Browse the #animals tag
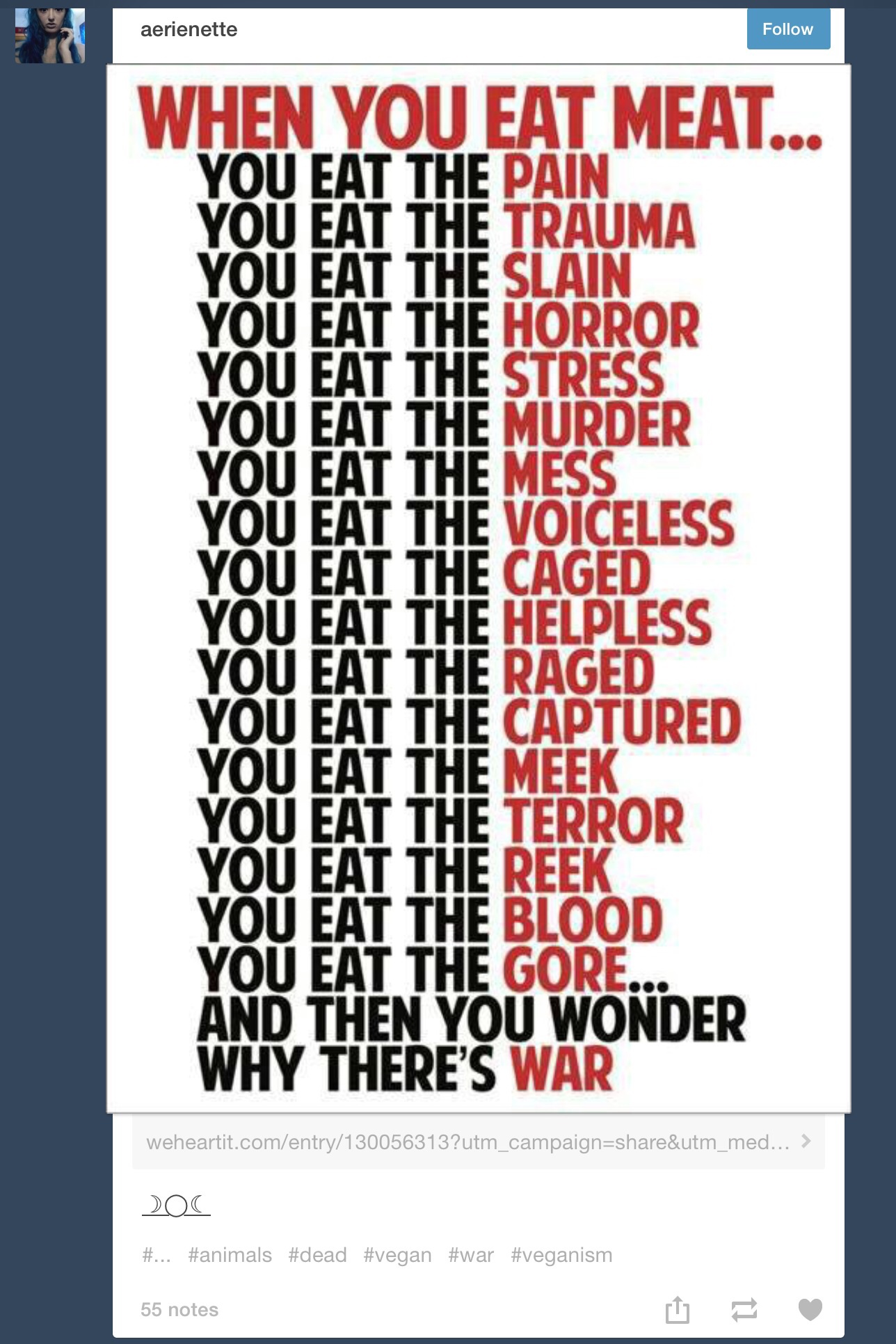 pos(230,1255)
